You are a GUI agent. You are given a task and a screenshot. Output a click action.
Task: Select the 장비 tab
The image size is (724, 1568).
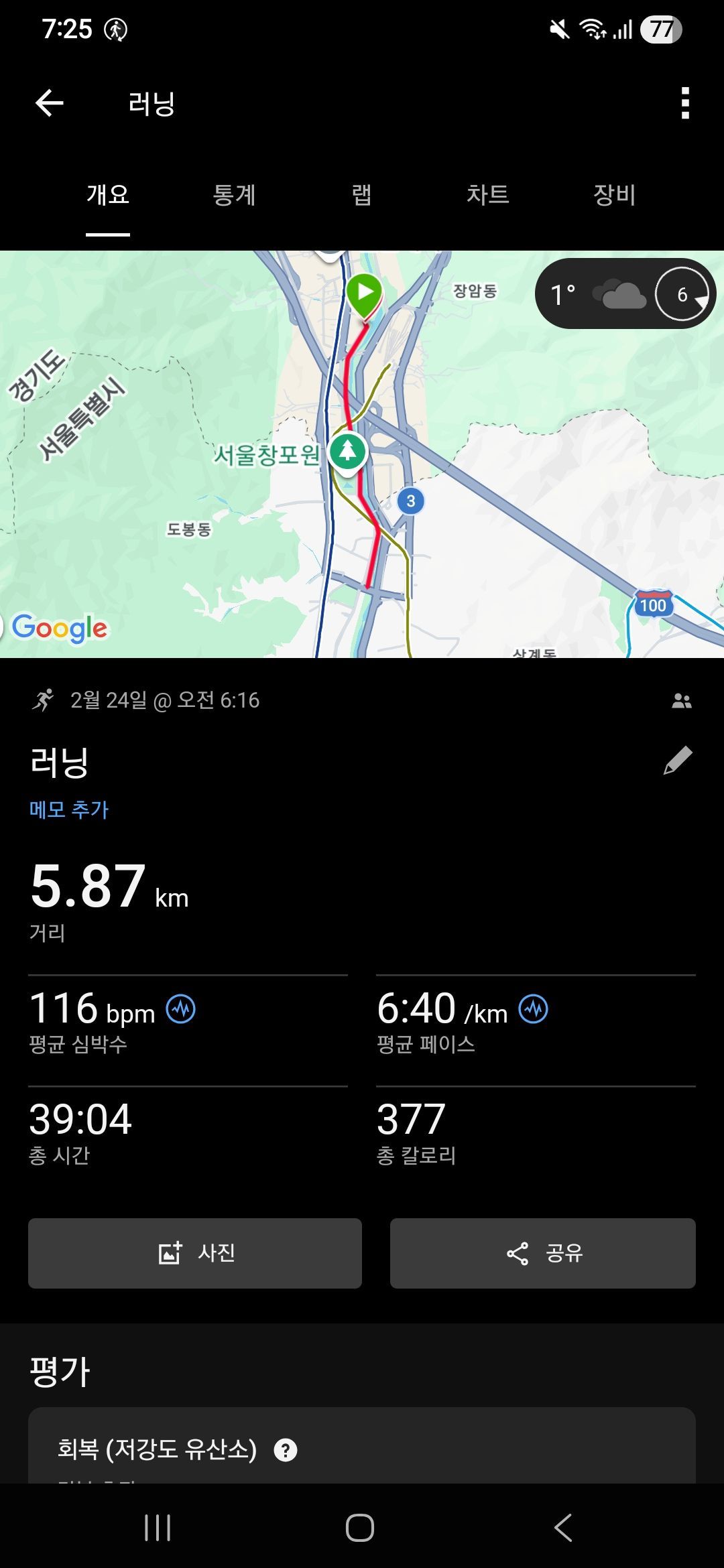pos(615,195)
